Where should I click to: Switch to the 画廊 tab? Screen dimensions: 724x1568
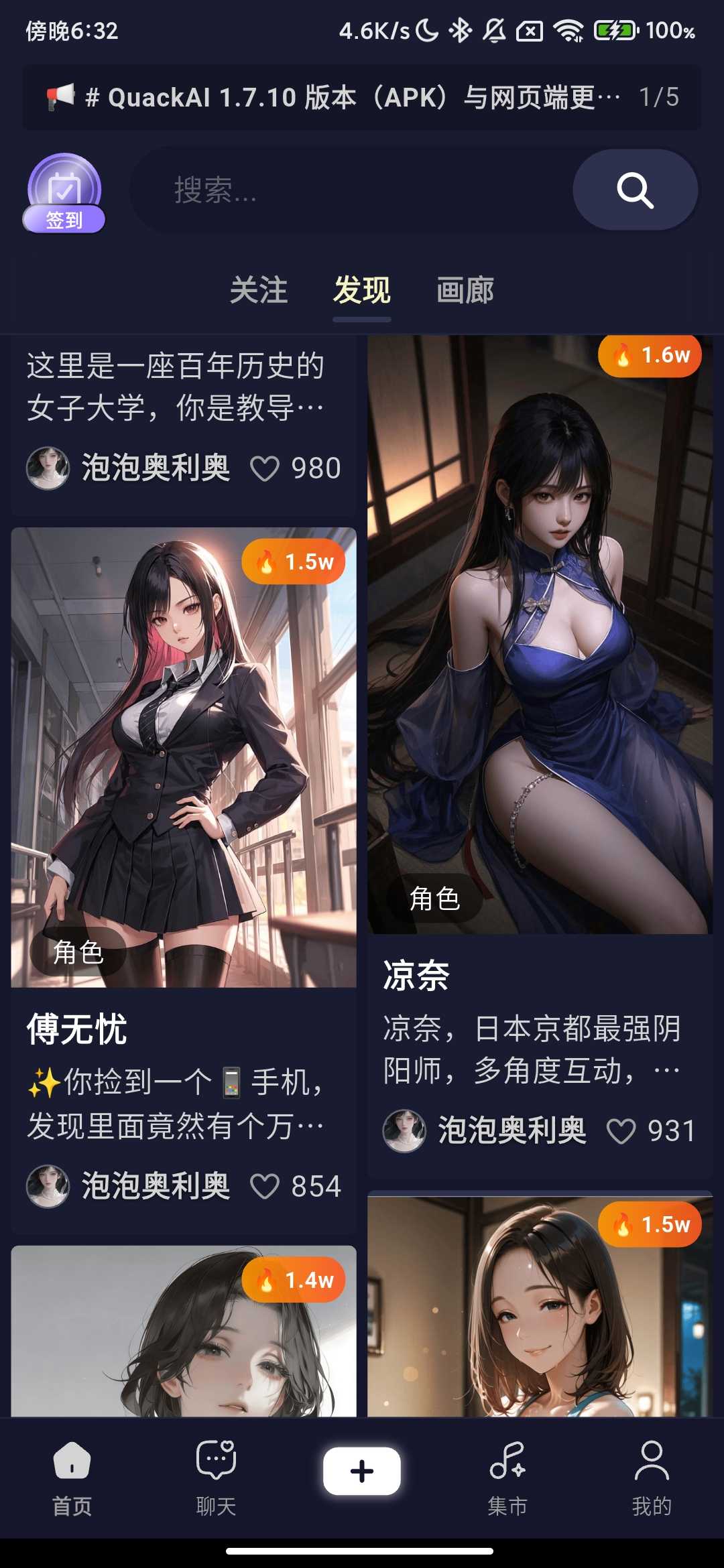465,291
